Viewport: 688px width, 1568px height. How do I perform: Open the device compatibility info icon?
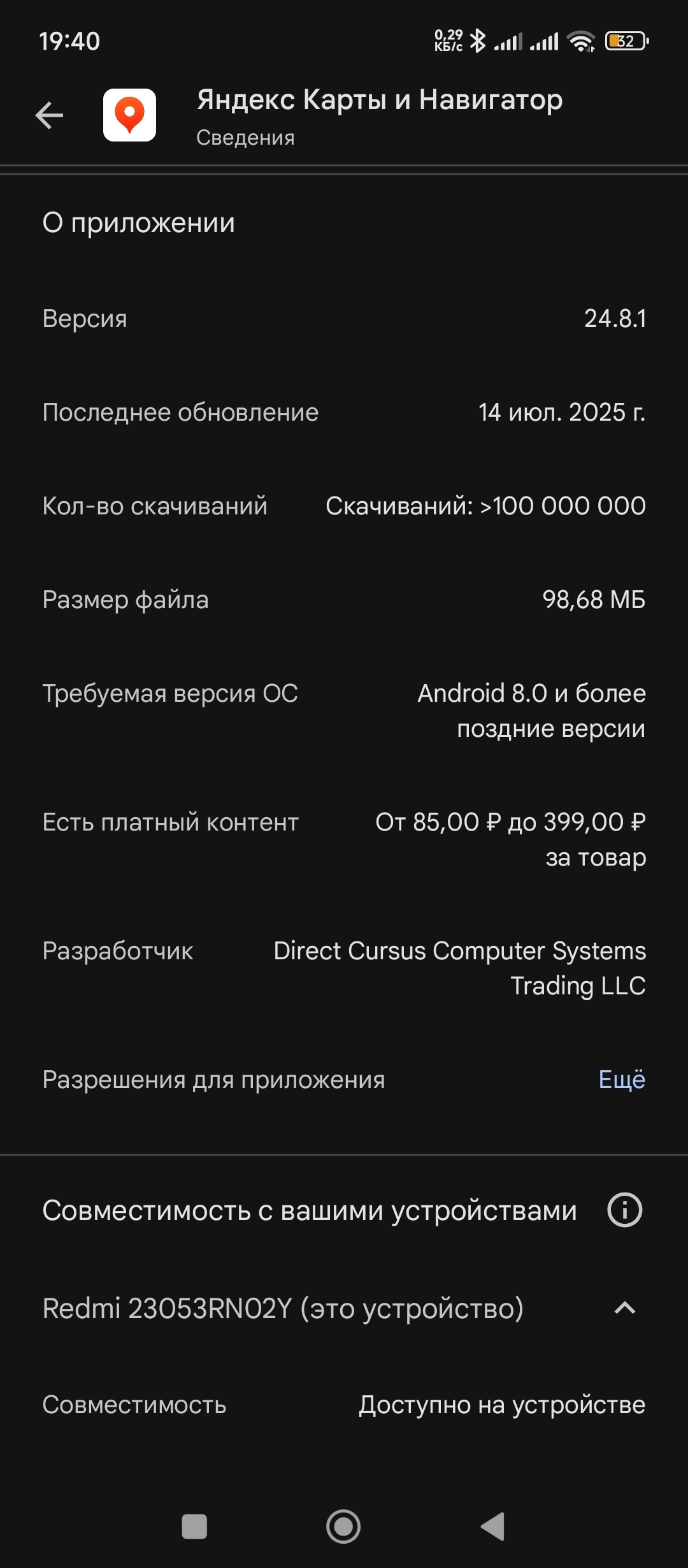pyautogui.click(x=624, y=1210)
